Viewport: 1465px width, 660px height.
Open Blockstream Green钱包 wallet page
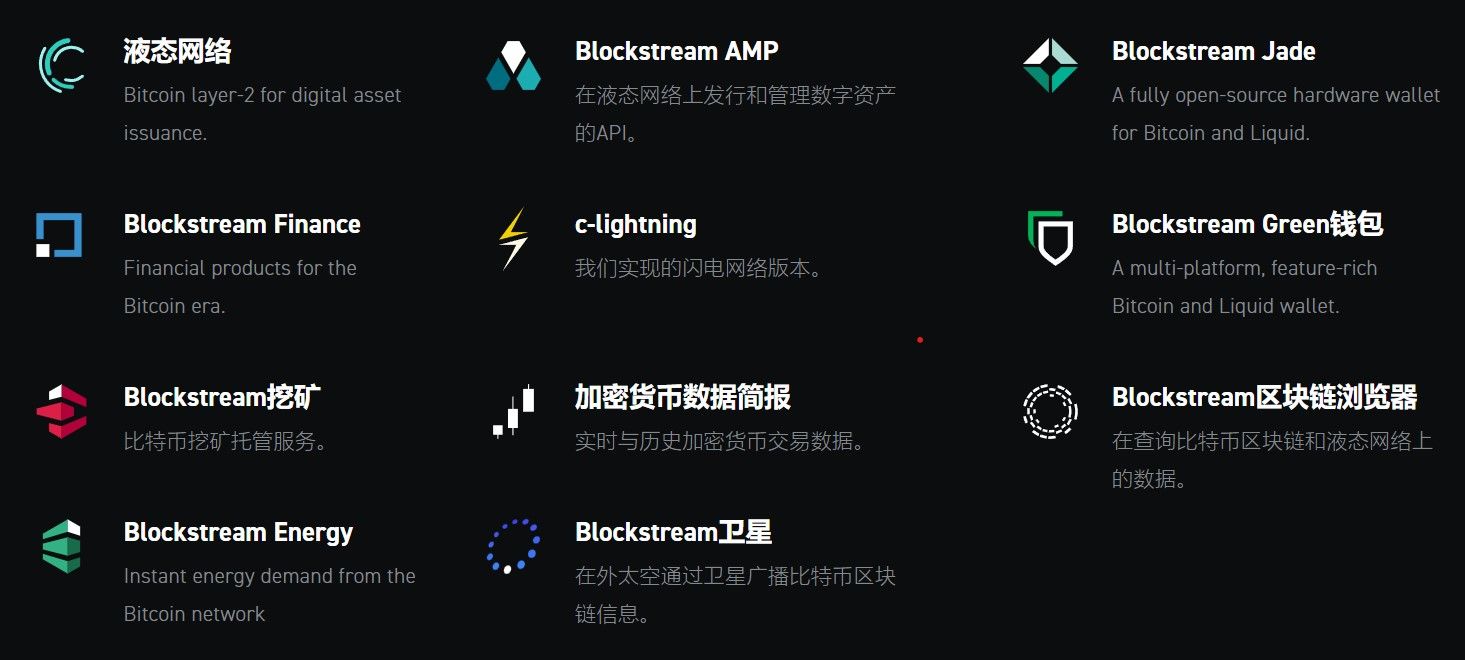(1246, 224)
